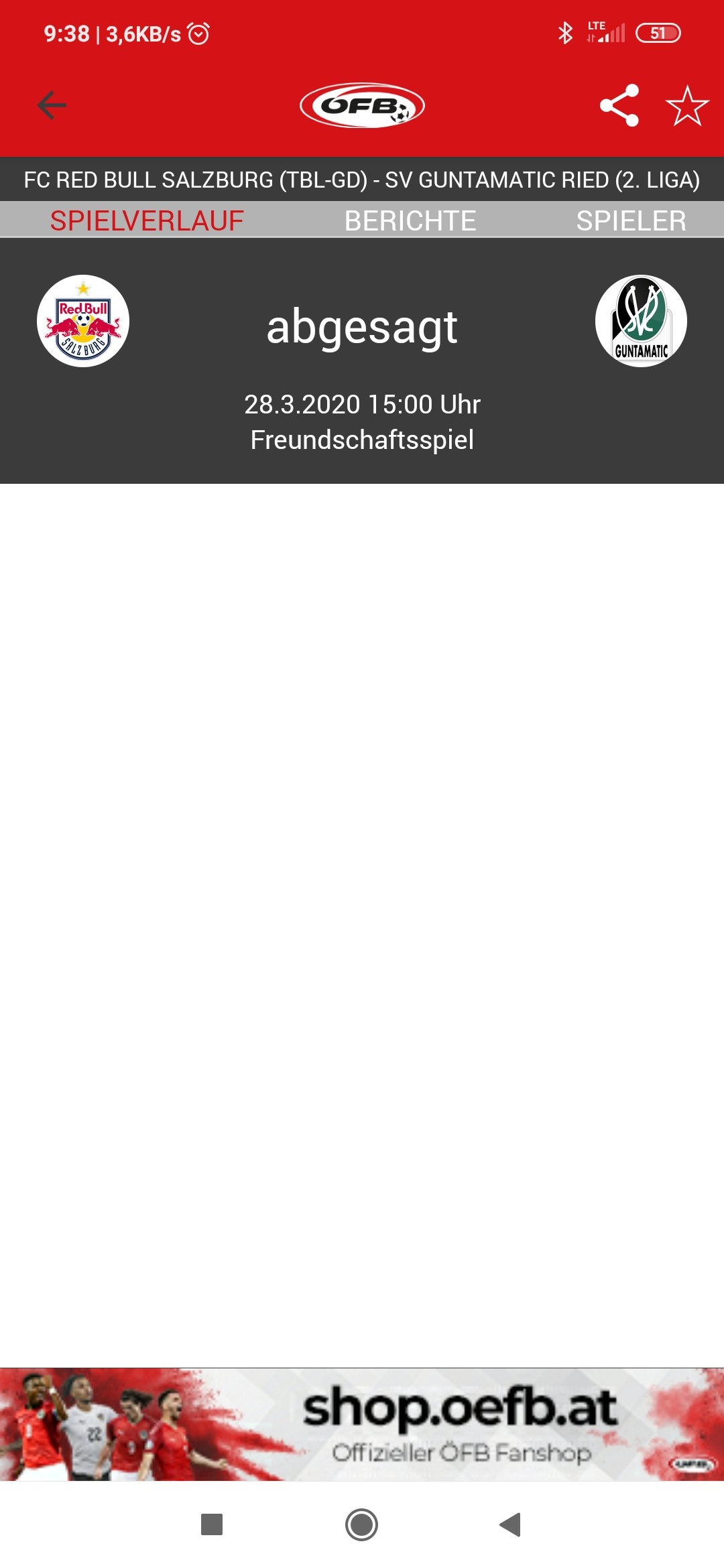Open the SV Guntamatic Ried team logo

(641, 321)
